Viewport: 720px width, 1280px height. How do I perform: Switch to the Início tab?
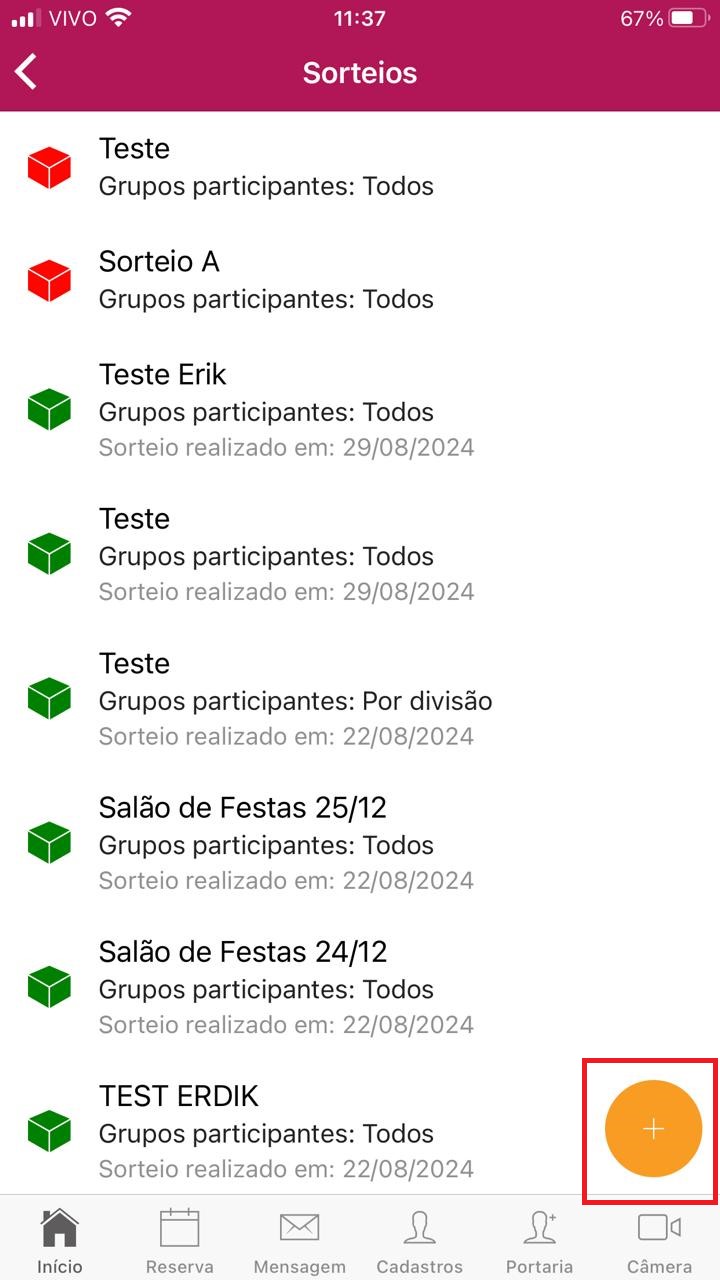(x=60, y=1240)
